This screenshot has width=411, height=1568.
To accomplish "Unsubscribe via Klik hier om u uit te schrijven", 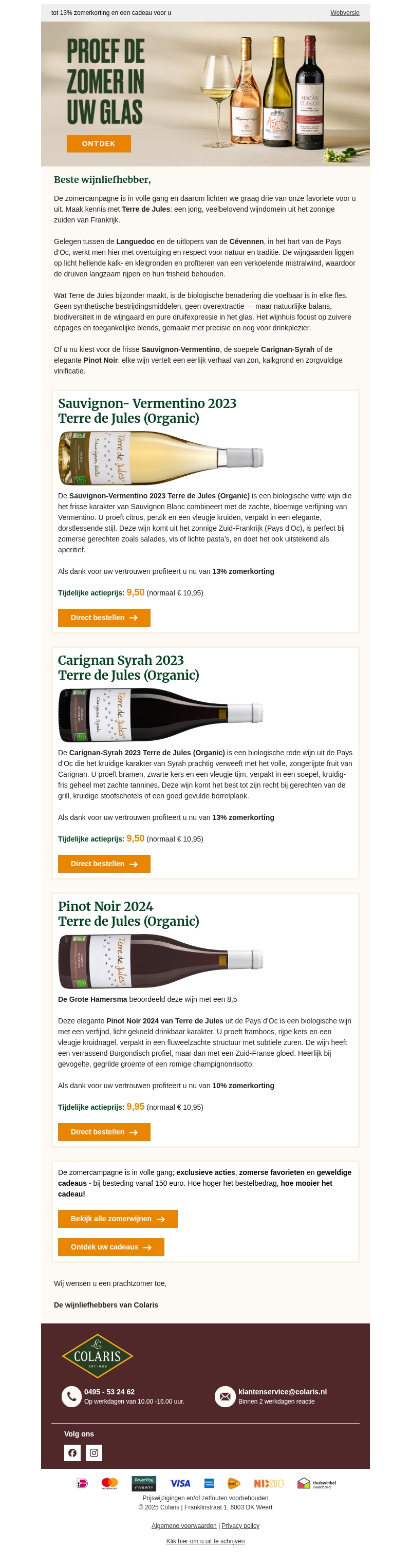I will (205, 1541).
